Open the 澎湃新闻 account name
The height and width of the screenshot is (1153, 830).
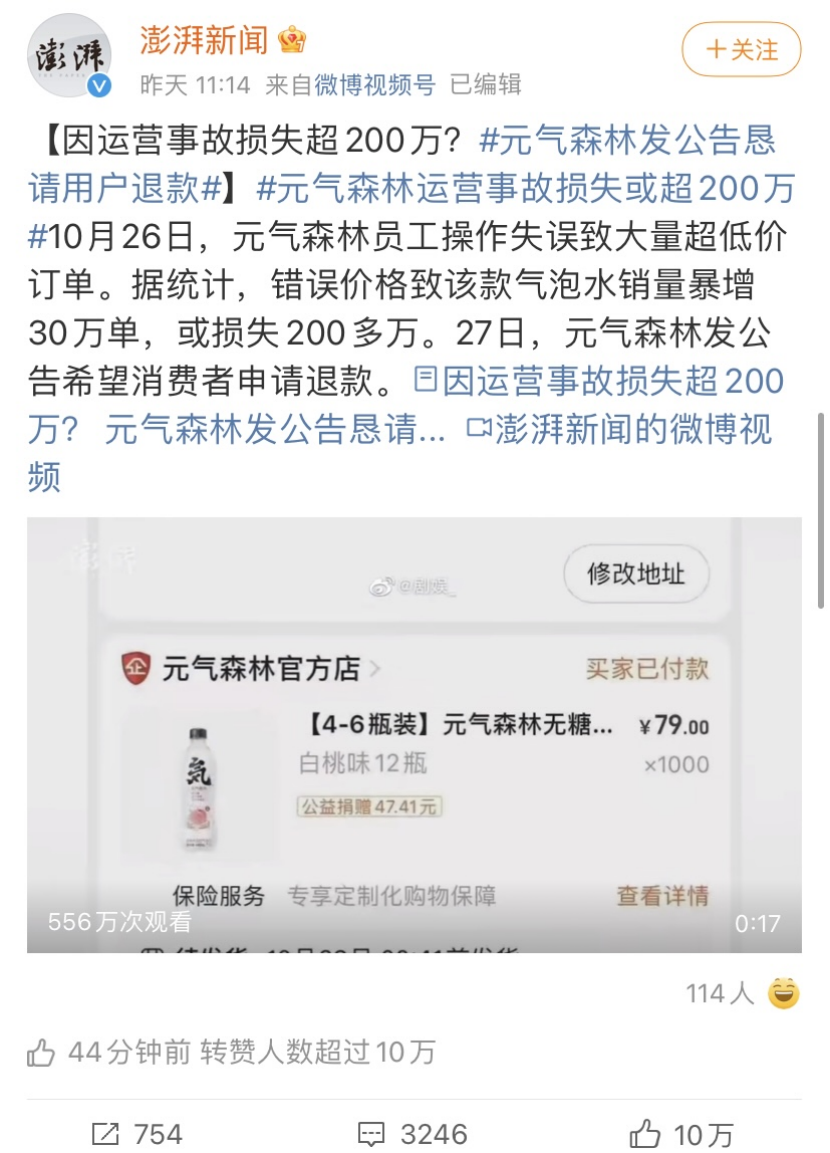(x=204, y=40)
